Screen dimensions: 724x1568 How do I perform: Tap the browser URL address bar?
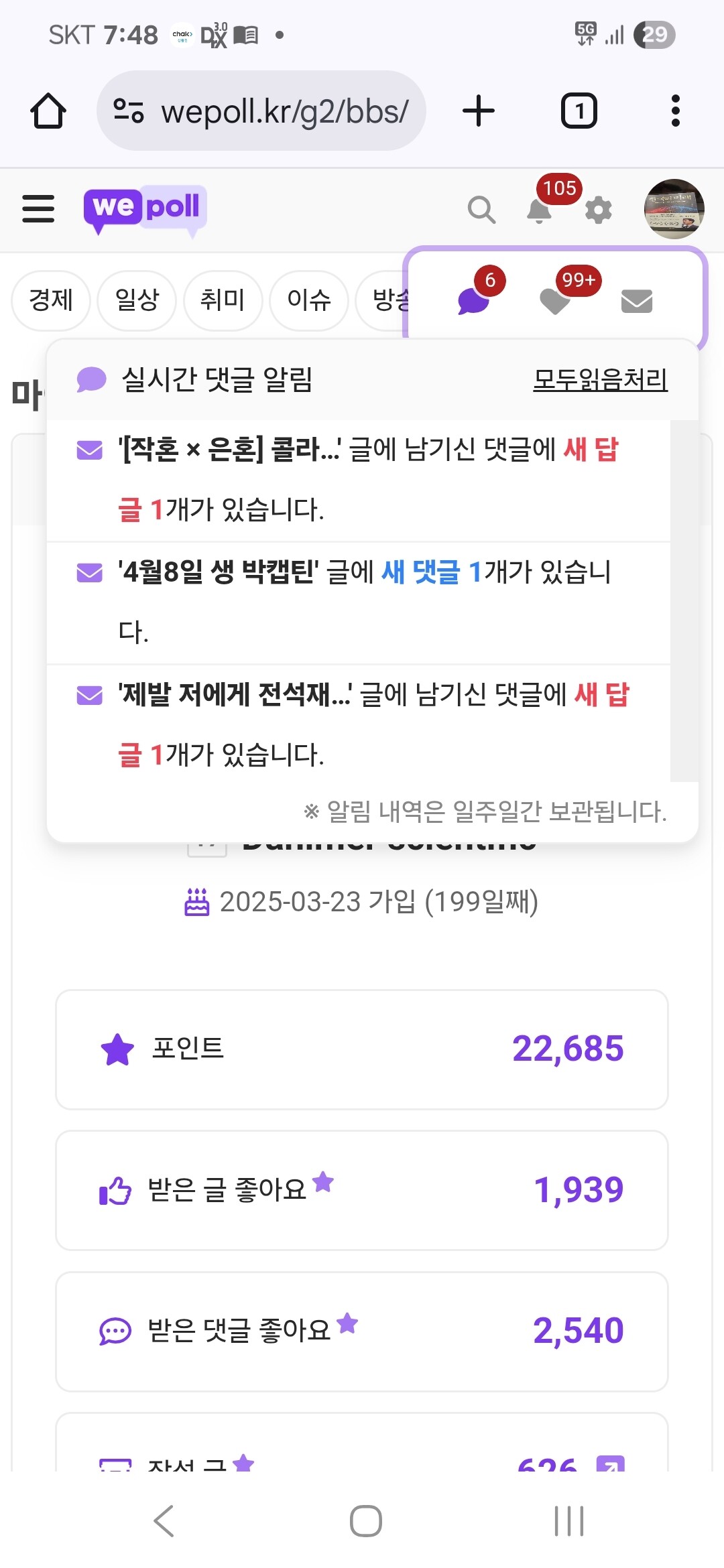(x=261, y=111)
